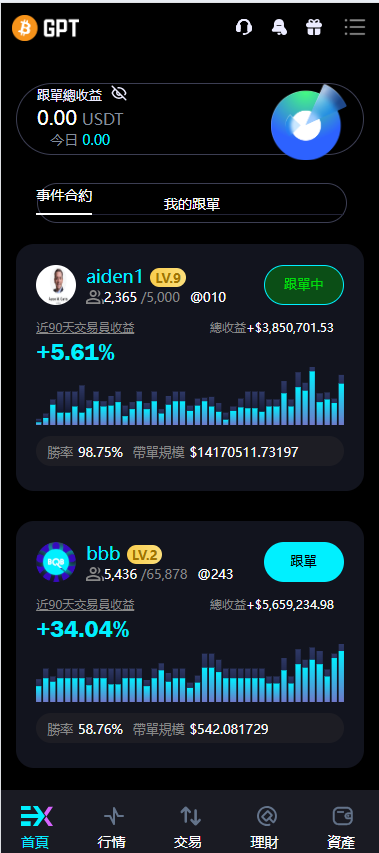The height and width of the screenshot is (853, 379).
Task: Switch to the 資產 tab
Action: [x=341, y=827]
